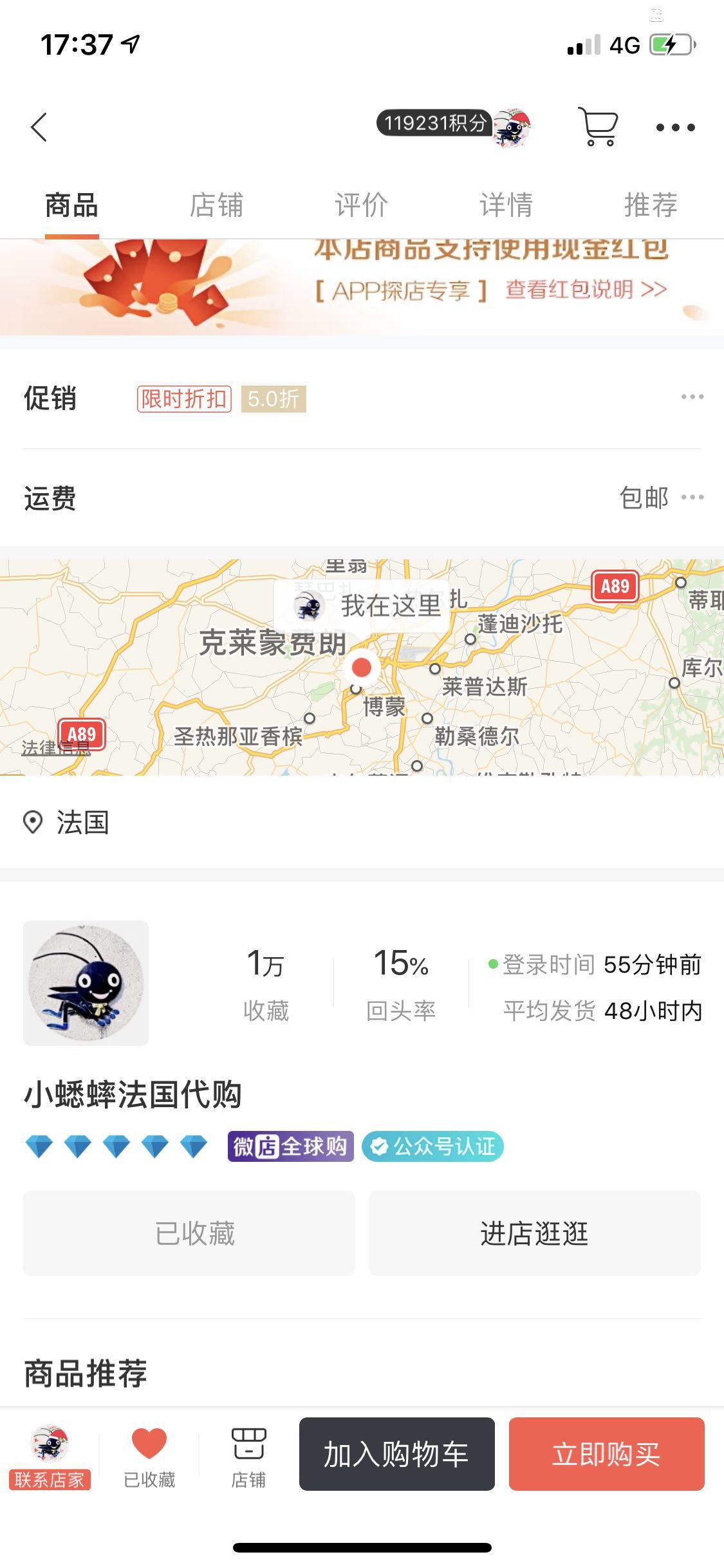
Task: View red packet details 查看红包说明
Action: [x=586, y=290]
